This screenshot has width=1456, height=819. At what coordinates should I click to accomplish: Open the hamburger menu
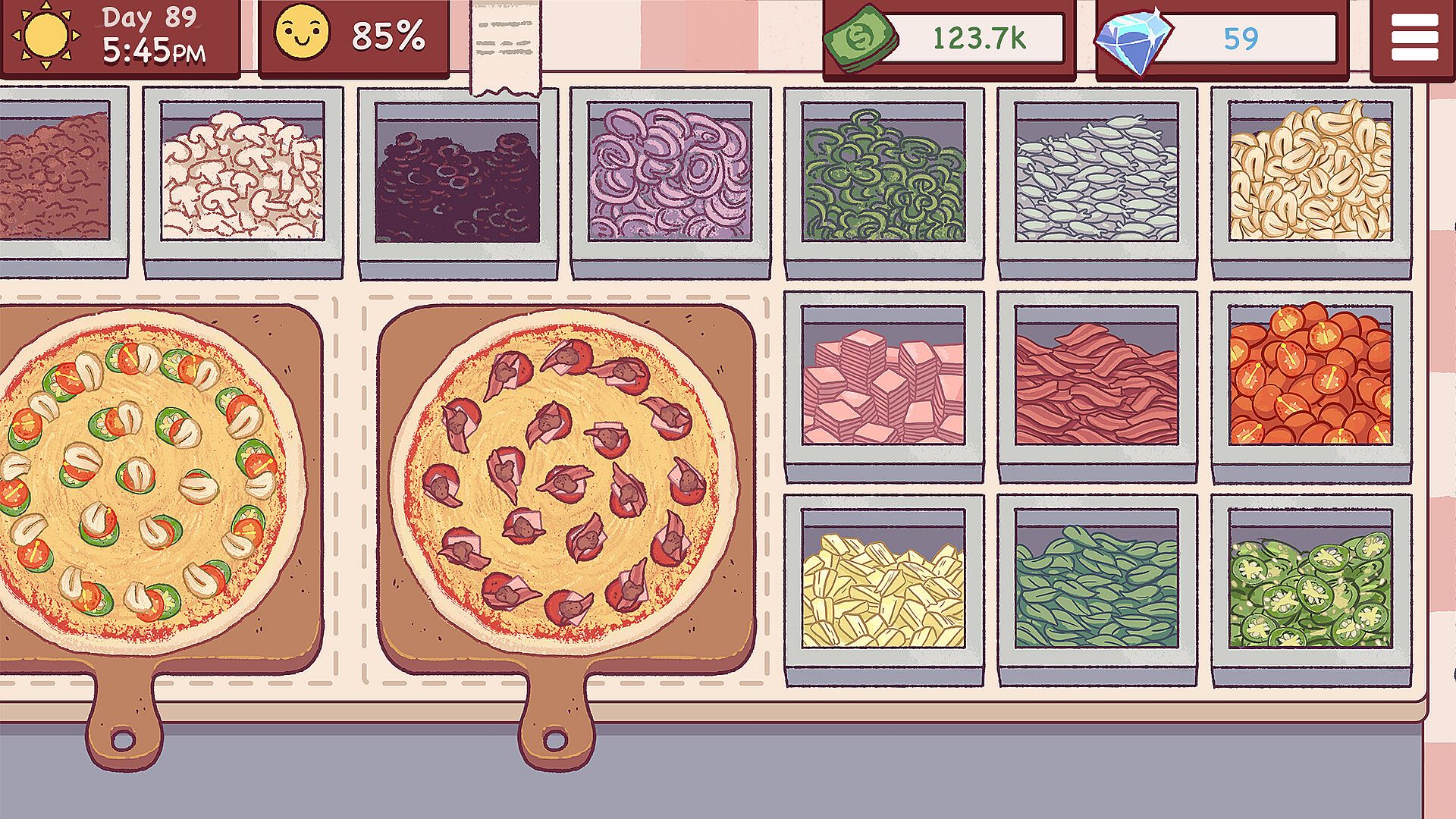[x=1414, y=38]
